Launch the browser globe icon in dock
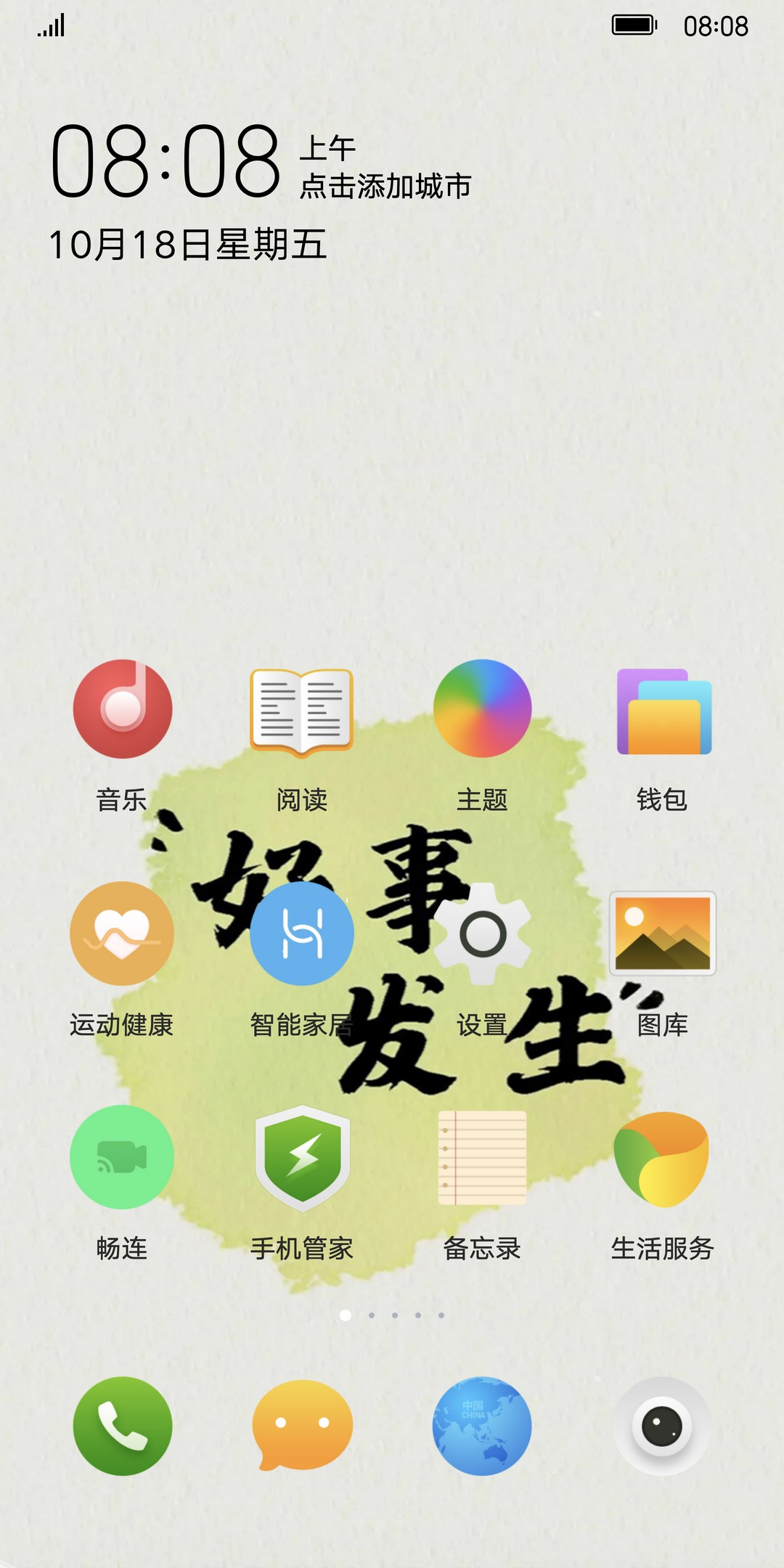 point(482,1426)
